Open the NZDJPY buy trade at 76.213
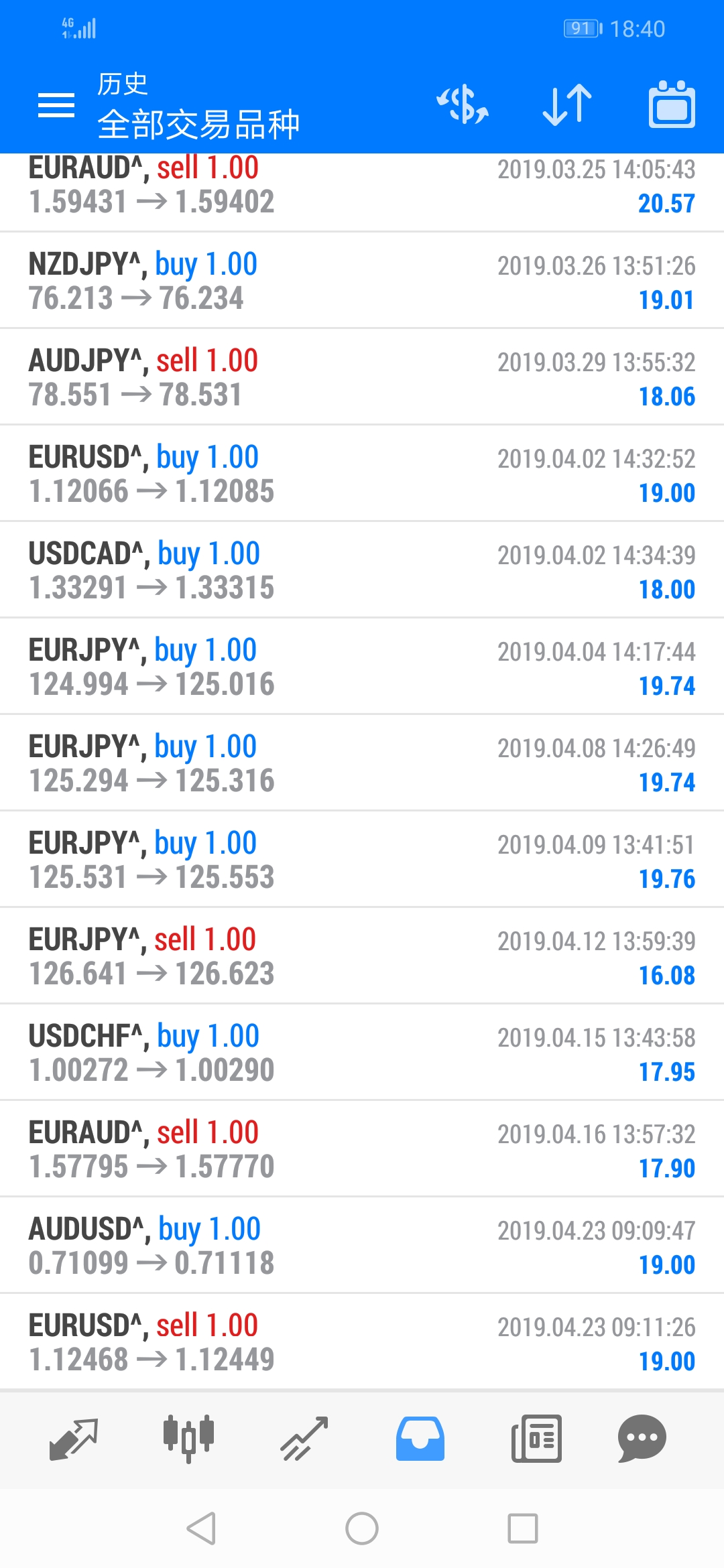 point(362,281)
